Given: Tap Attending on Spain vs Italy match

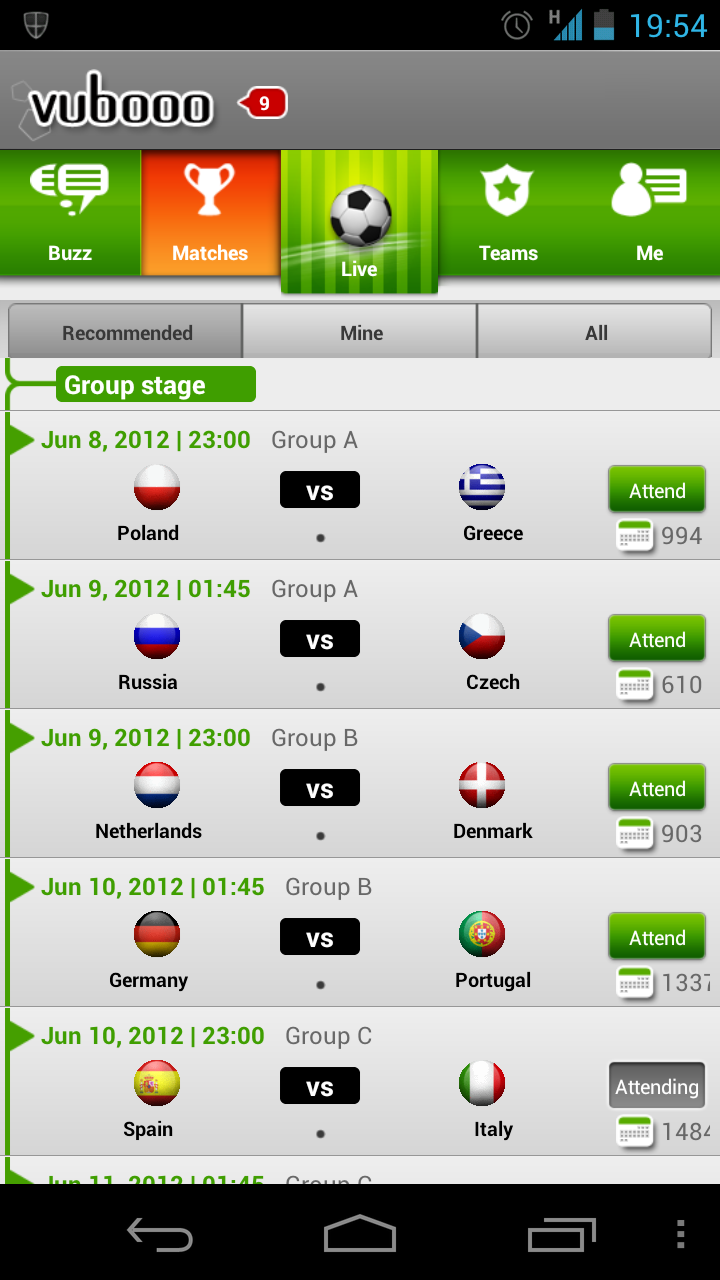Looking at the screenshot, I should (x=657, y=1087).
